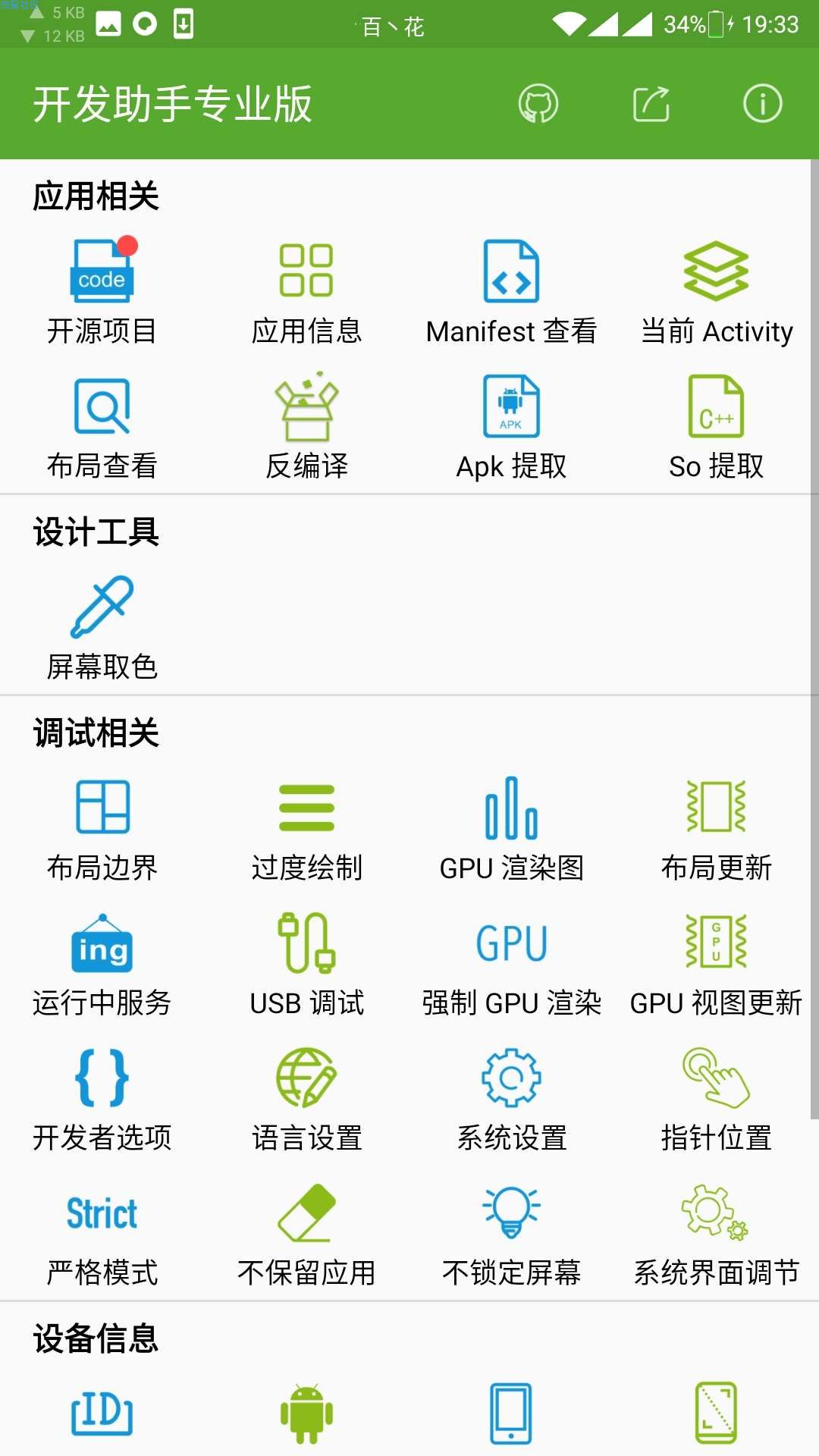Open the info icon in the app bar
The width and height of the screenshot is (819, 1456).
tap(763, 104)
